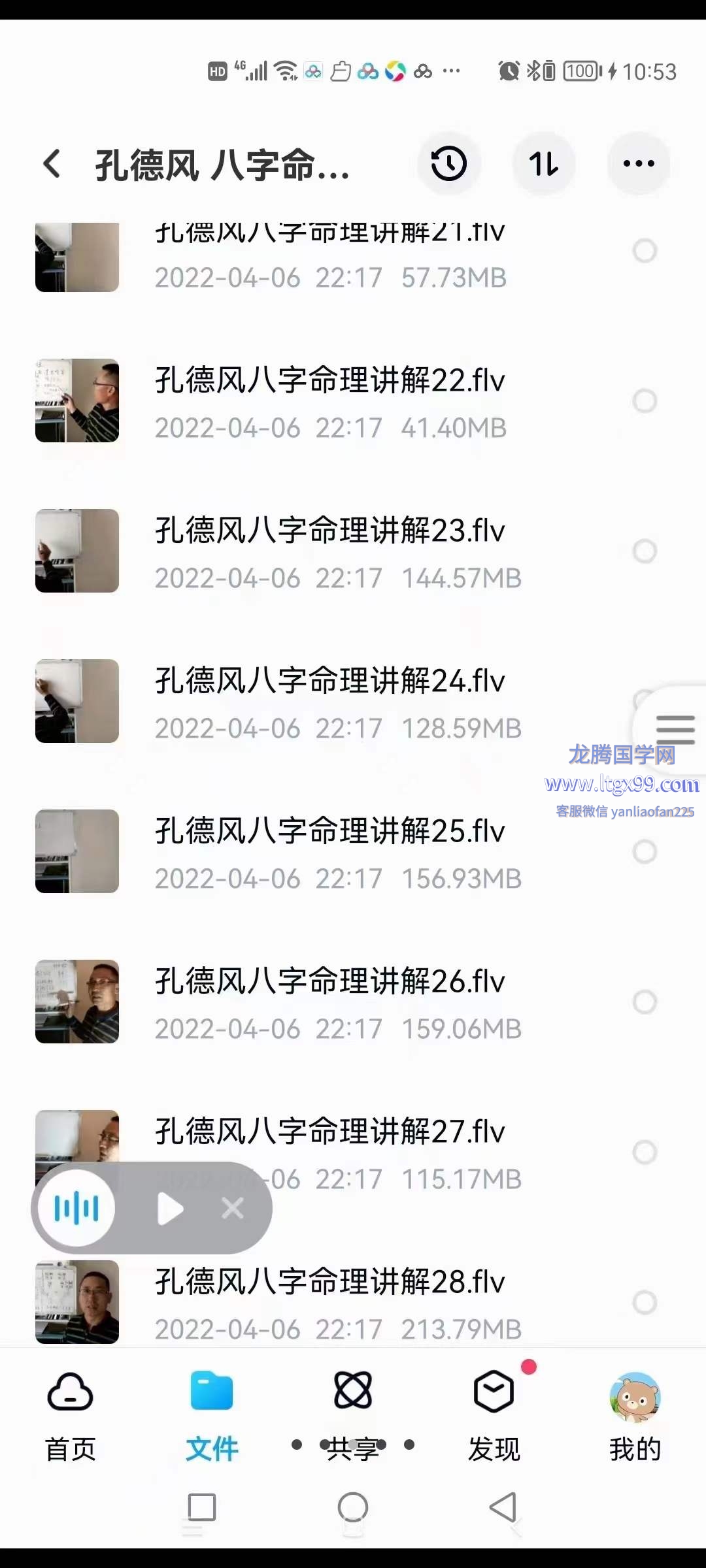Select the circle for 讲解28.flv
The height and width of the screenshot is (1568, 706).
(x=645, y=1302)
